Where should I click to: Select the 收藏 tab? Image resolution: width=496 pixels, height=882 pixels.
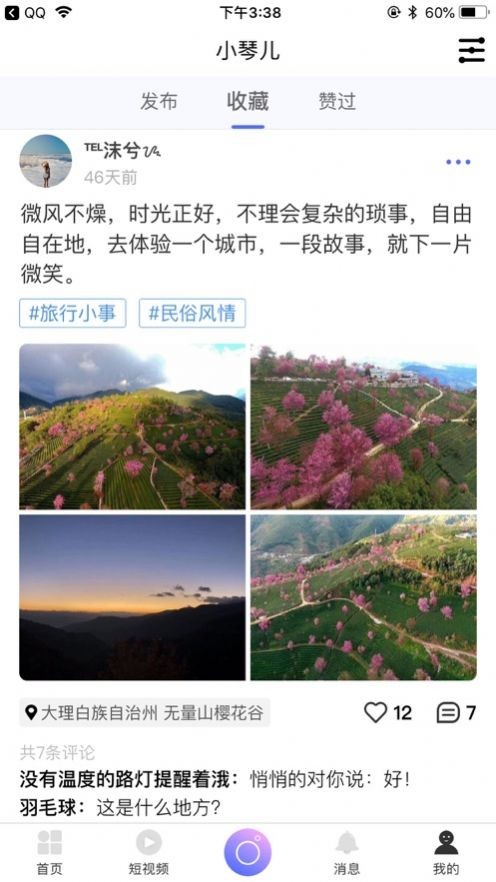[x=247, y=101]
